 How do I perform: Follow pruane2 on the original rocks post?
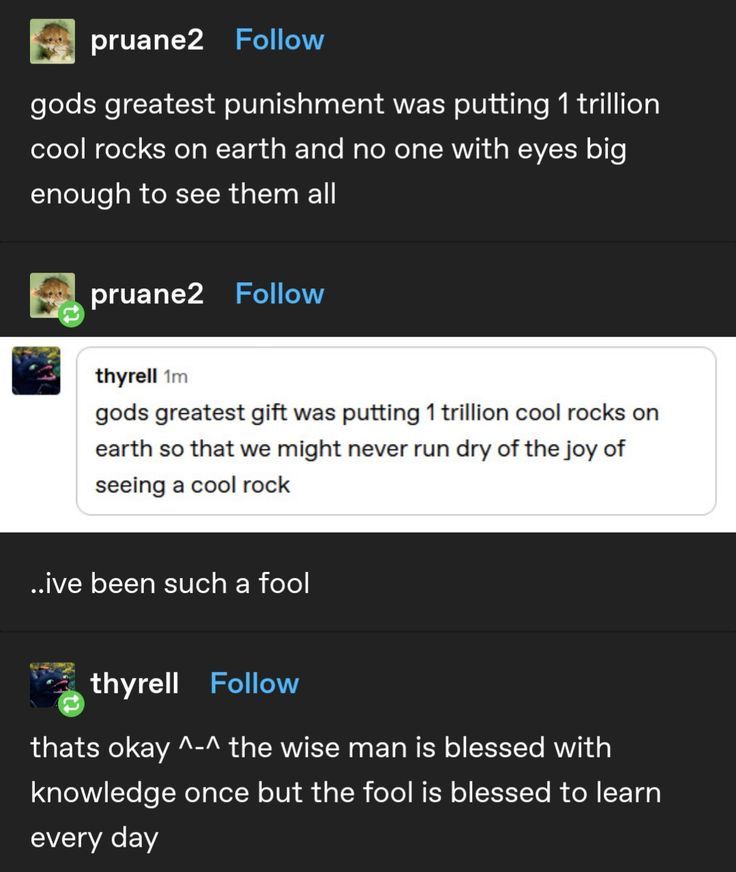(x=279, y=40)
